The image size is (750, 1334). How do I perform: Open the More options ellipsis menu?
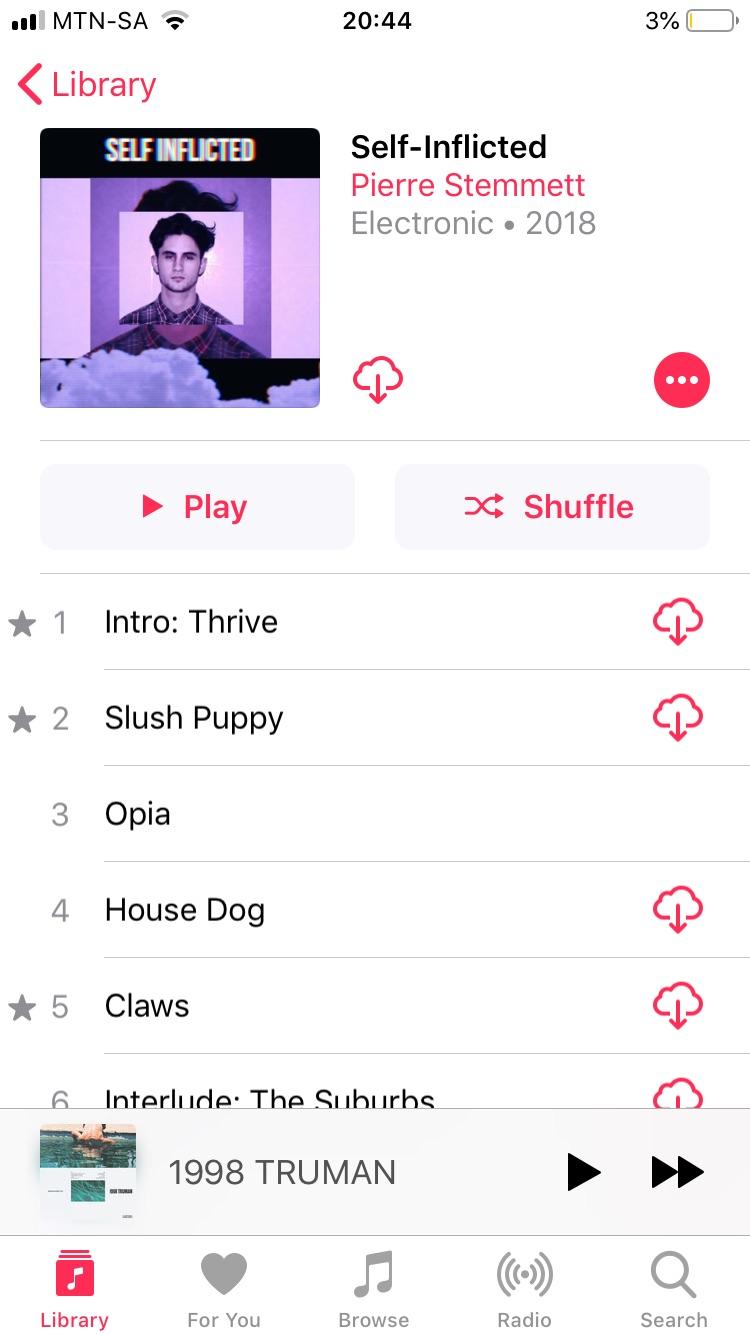coord(682,380)
